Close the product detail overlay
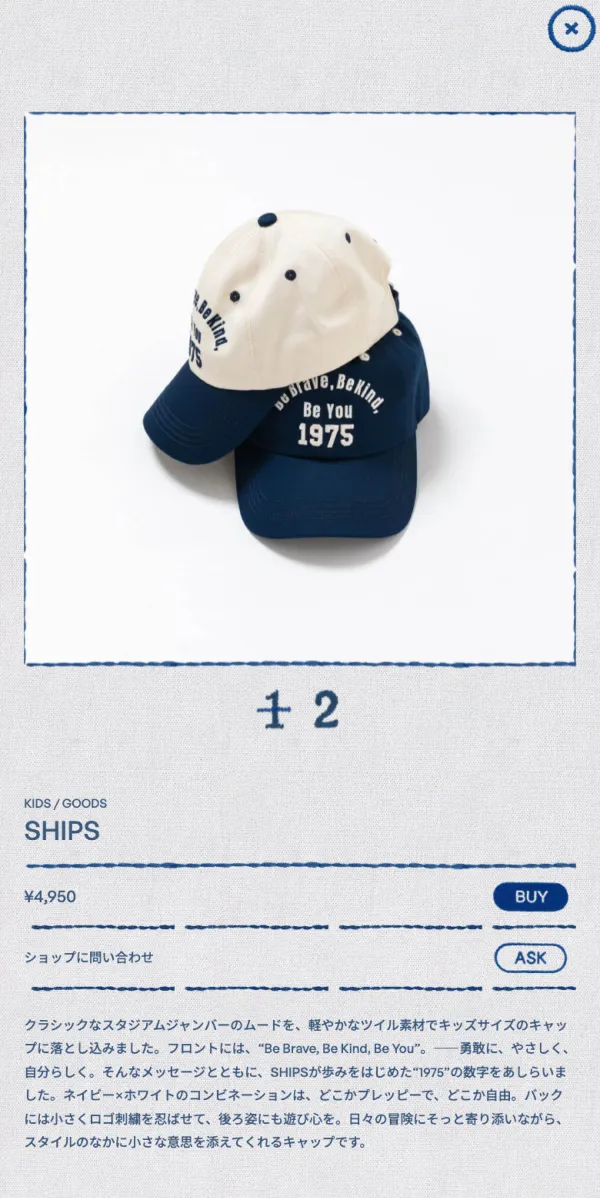600x1198 pixels. (x=571, y=29)
